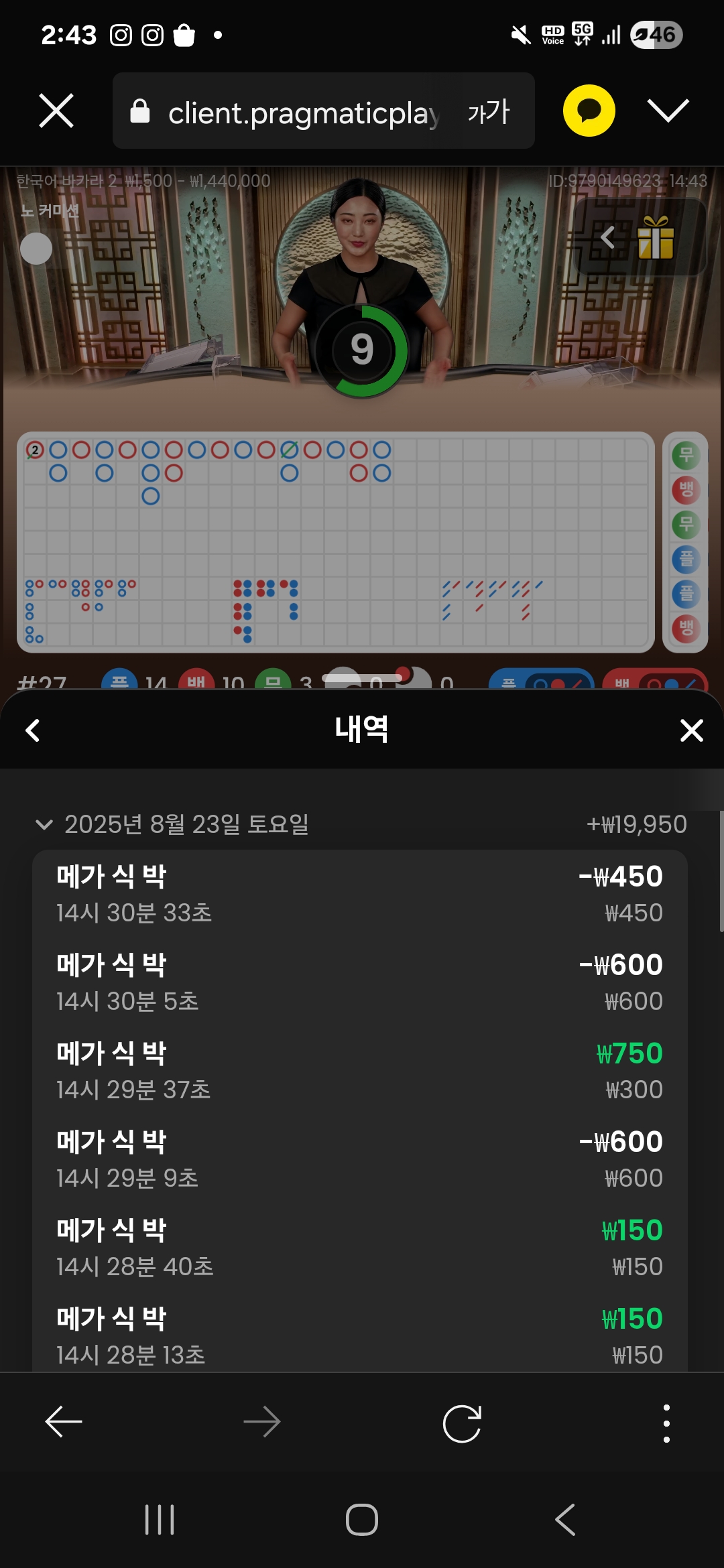Open the 메가 식 박 entry at 14시 30분 5초

[x=359, y=982]
